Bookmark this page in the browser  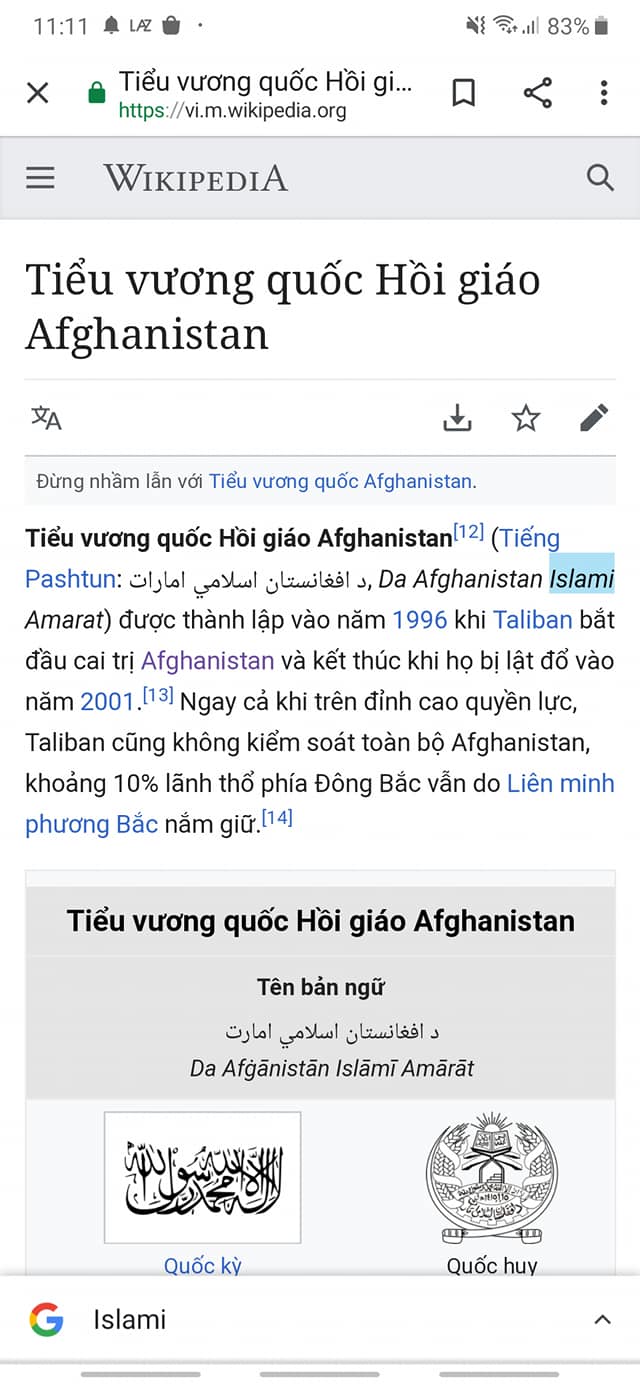coord(463,94)
